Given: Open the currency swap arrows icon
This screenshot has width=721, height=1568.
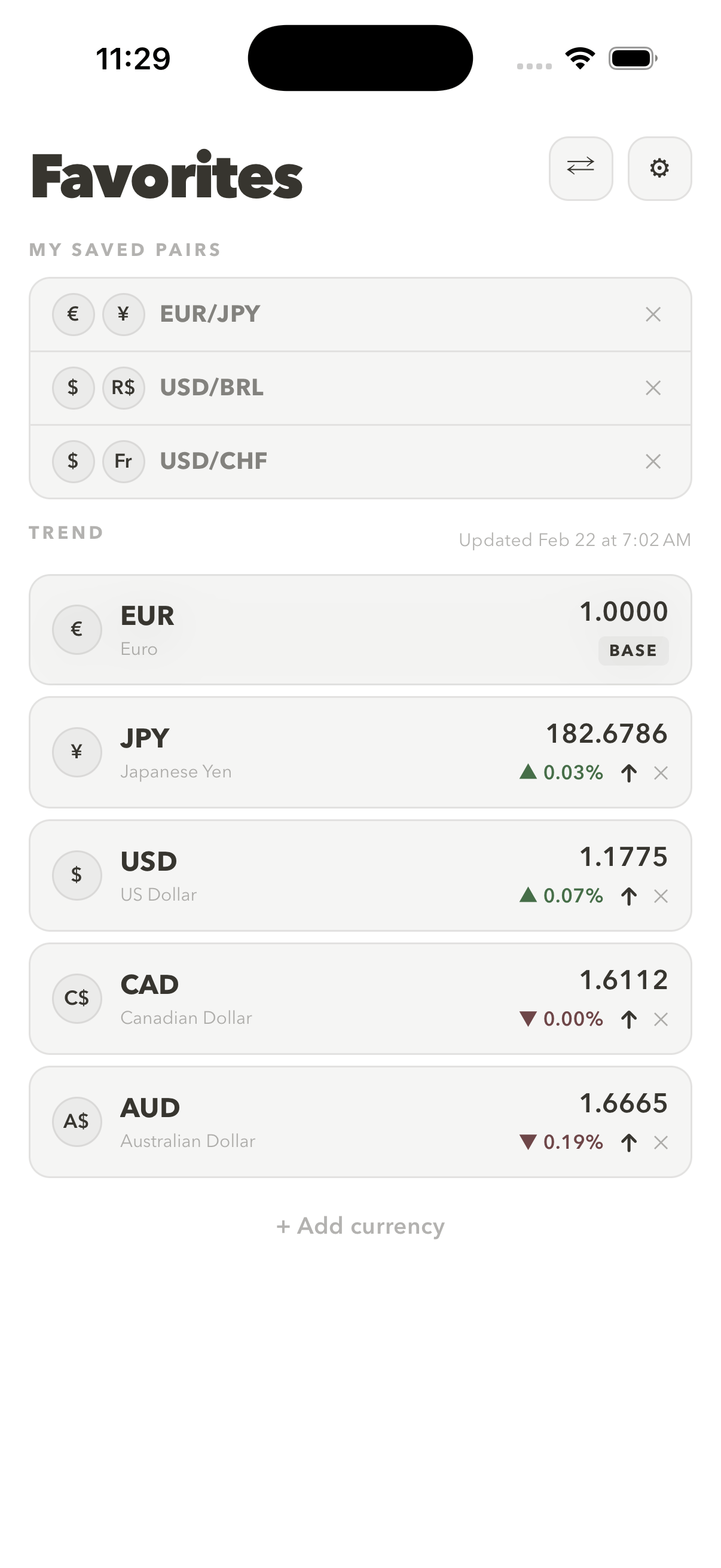Looking at the screenshot, I should point(581,169).
